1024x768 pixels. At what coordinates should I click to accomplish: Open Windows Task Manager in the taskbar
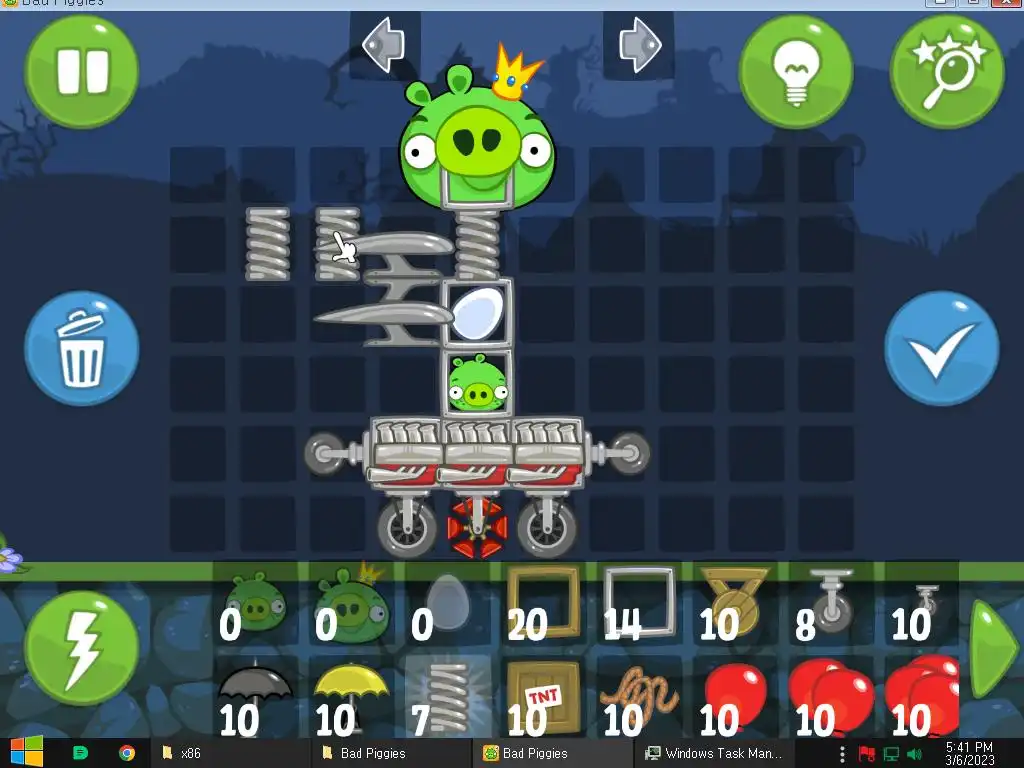tap(714, 753)
